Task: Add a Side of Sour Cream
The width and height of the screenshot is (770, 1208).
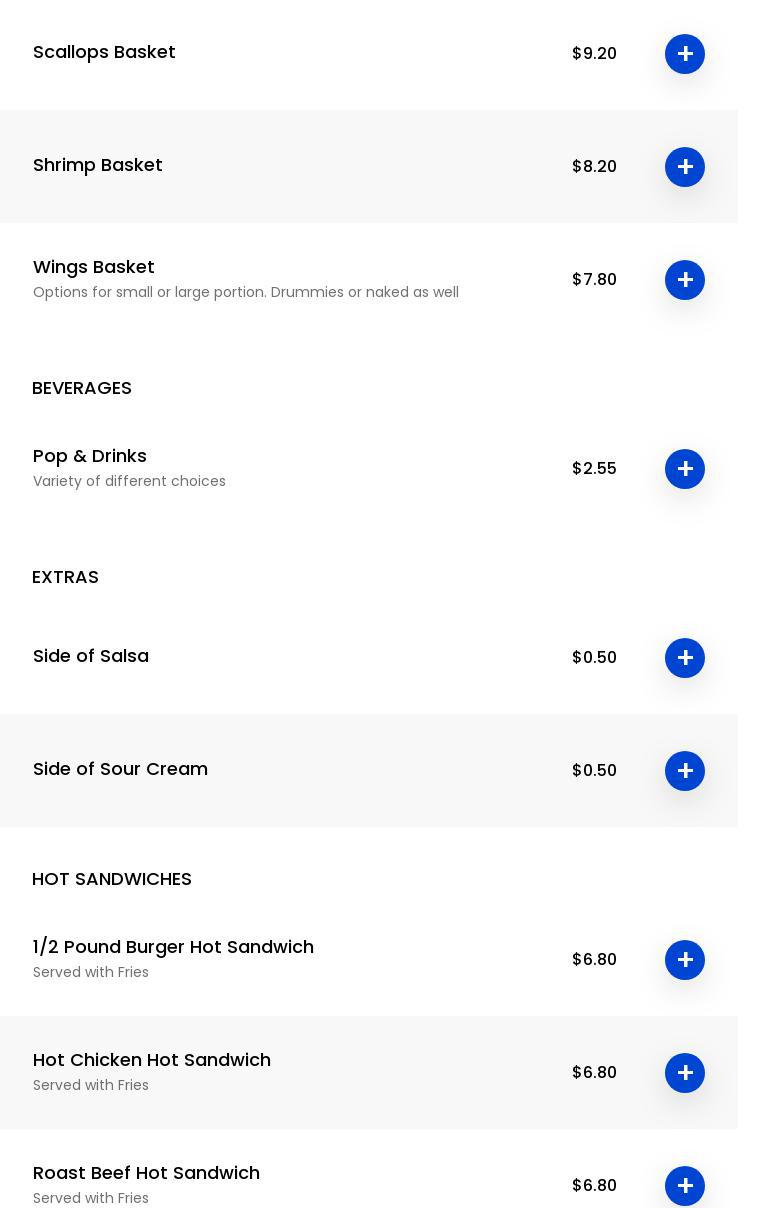Action: coord(685,771)
